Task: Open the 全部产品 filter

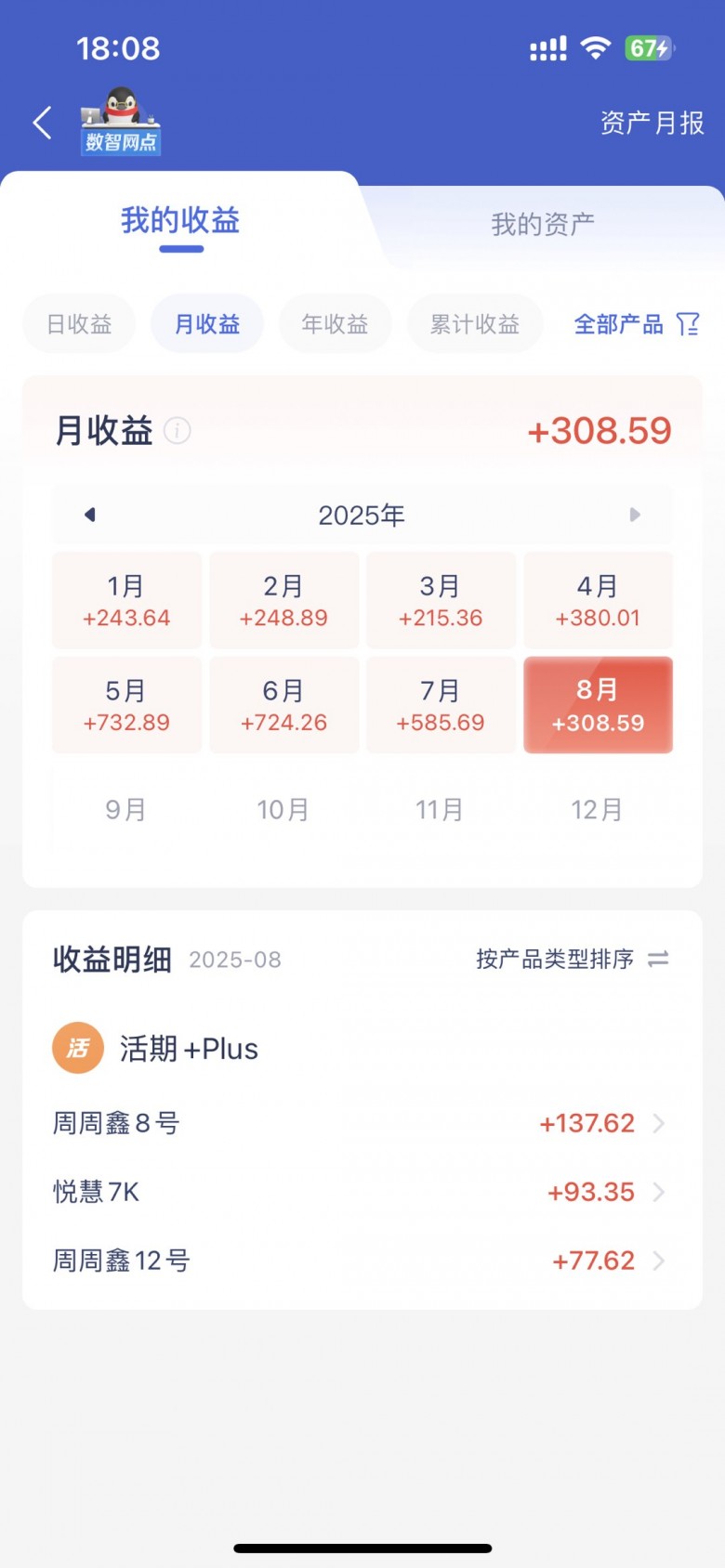Action: tap(636, 324)
